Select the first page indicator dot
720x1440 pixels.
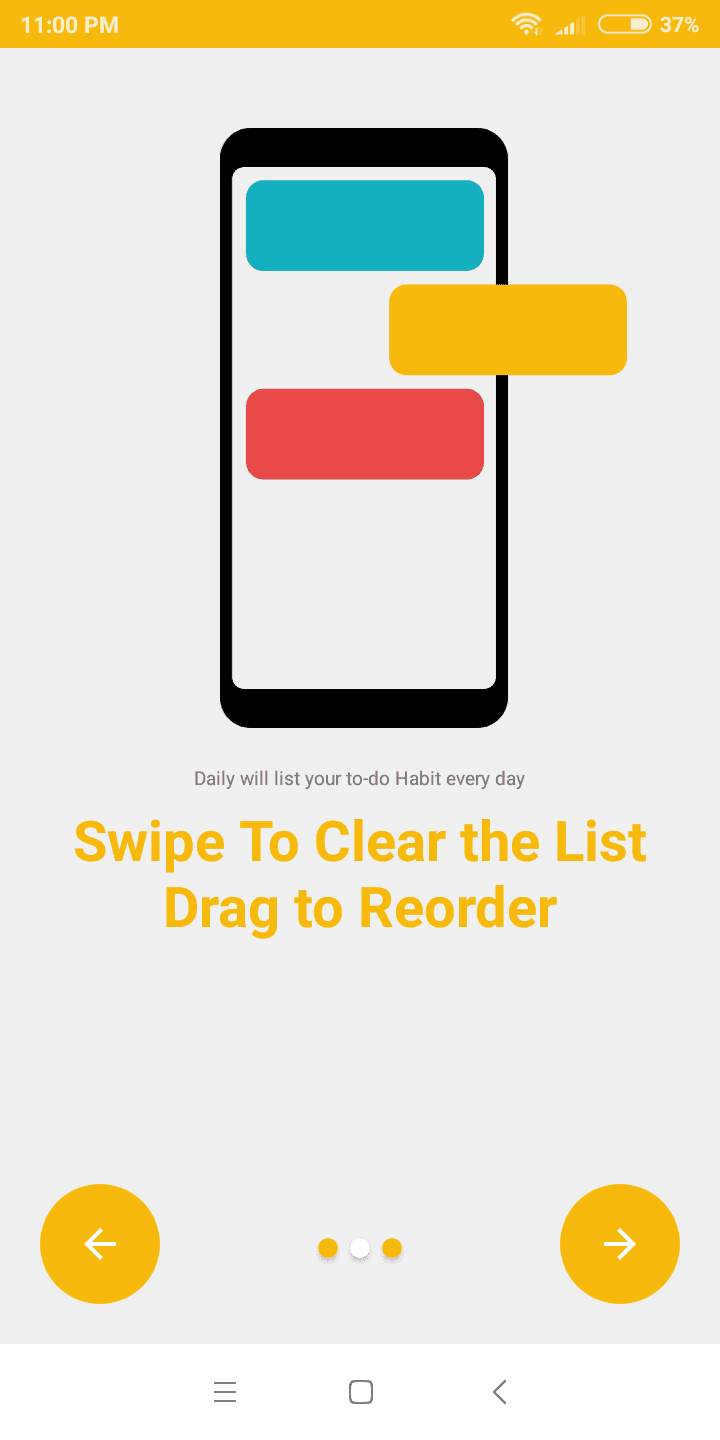(328, 1248)
